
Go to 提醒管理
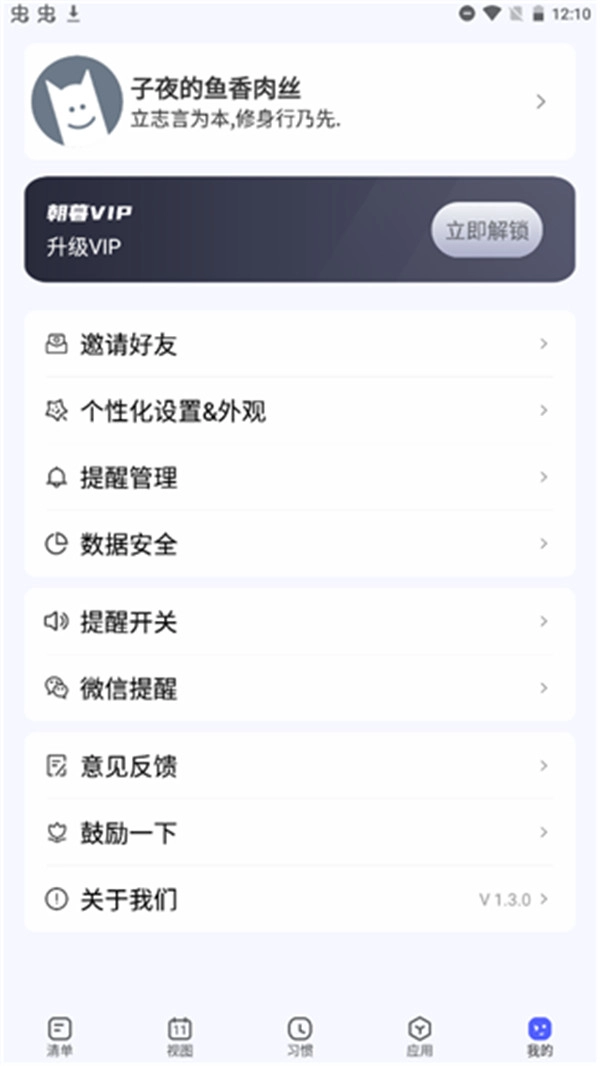[299, 477]
